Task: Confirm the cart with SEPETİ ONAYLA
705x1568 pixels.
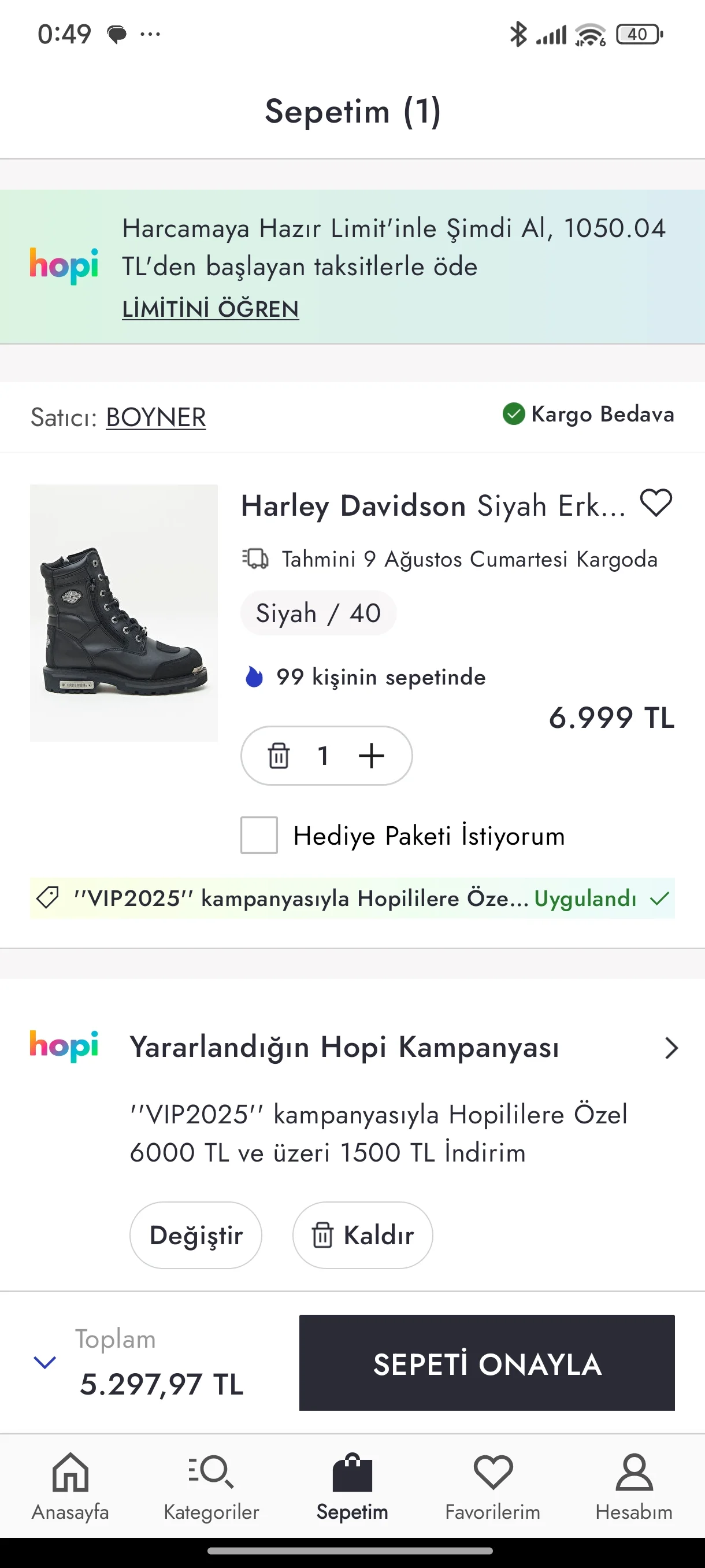Action: click(487, 1363)
